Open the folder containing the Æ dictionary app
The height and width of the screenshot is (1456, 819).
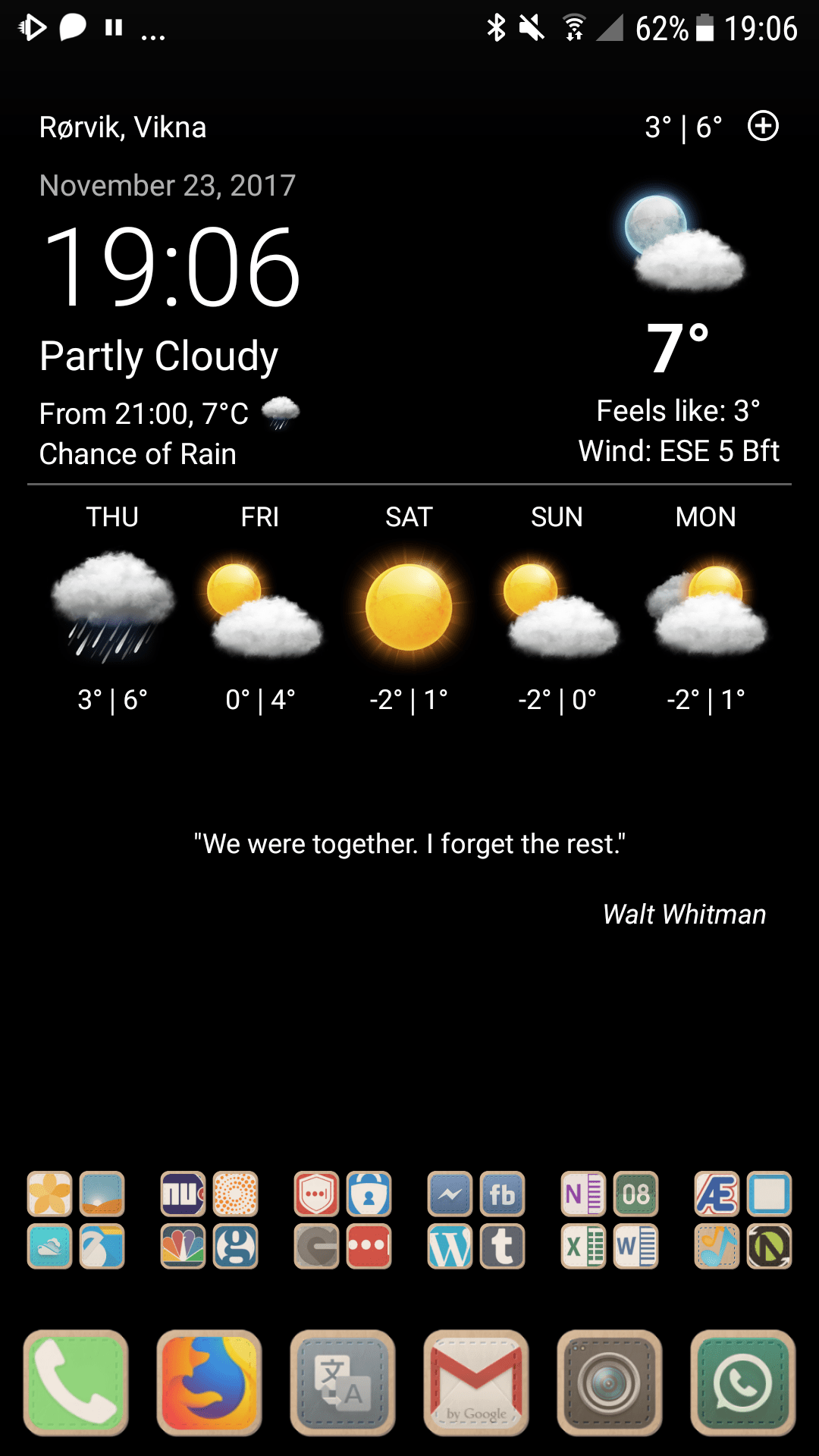coord(743,1220)
